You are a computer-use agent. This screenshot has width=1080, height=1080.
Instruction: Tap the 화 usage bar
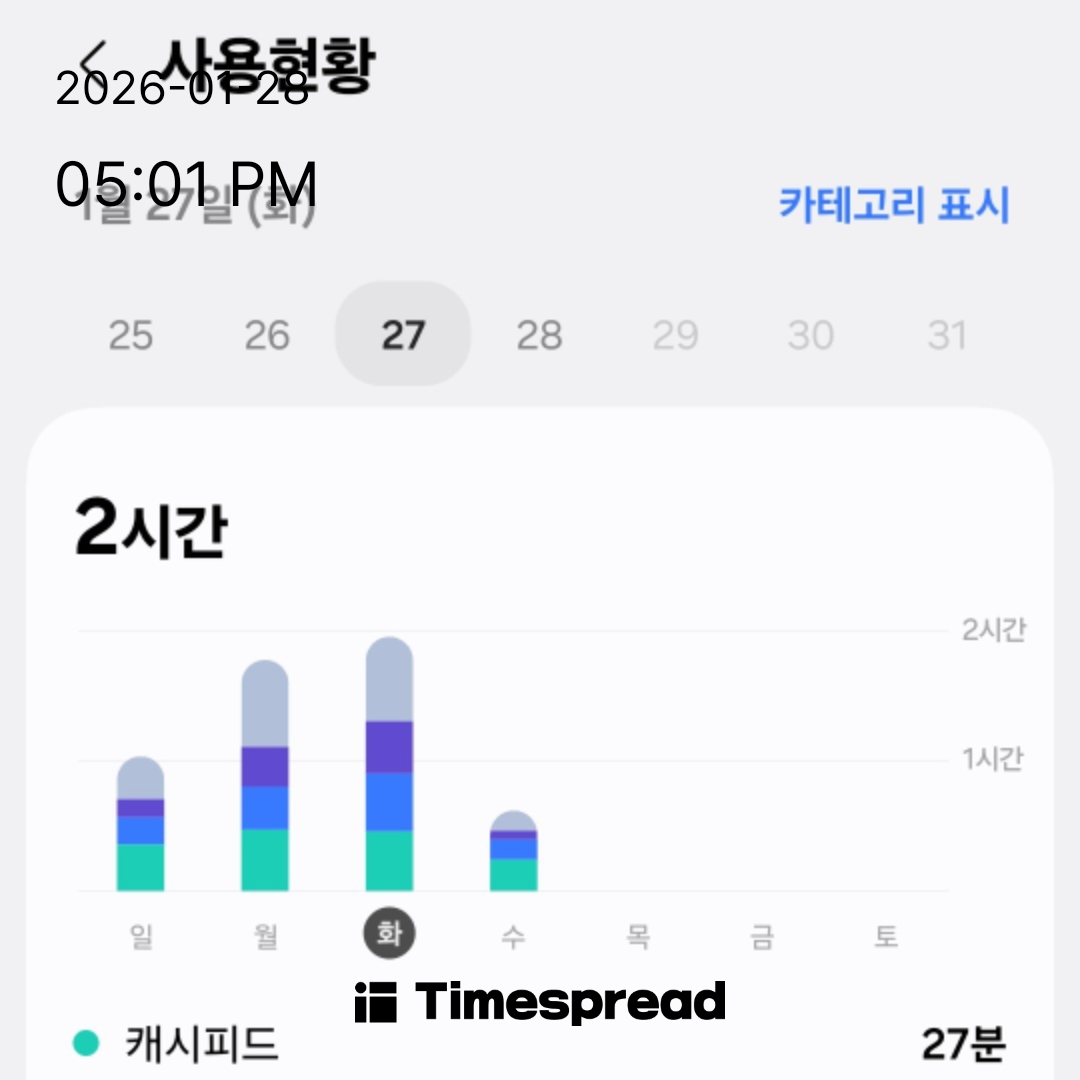[389, 765]
